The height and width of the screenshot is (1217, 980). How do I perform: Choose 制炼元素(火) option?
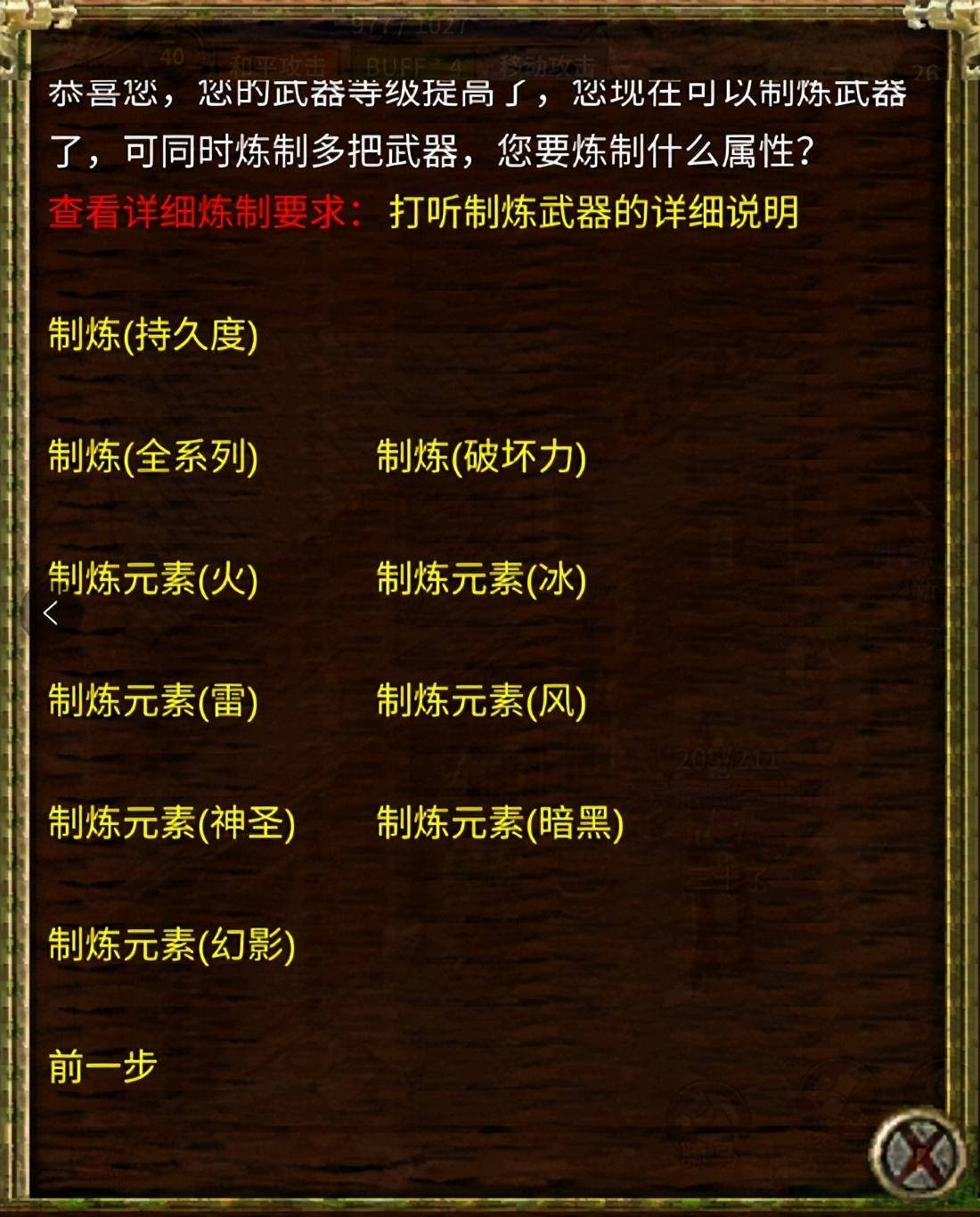[x=153, y=580]
